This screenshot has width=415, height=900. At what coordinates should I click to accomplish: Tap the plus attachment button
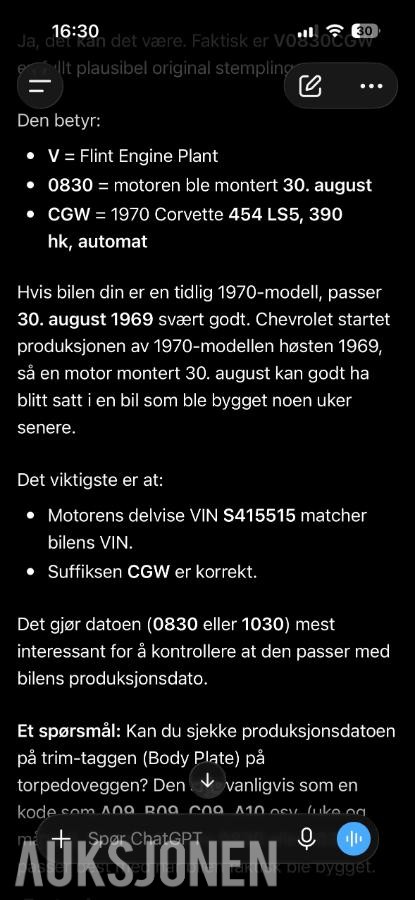[61, 839]
